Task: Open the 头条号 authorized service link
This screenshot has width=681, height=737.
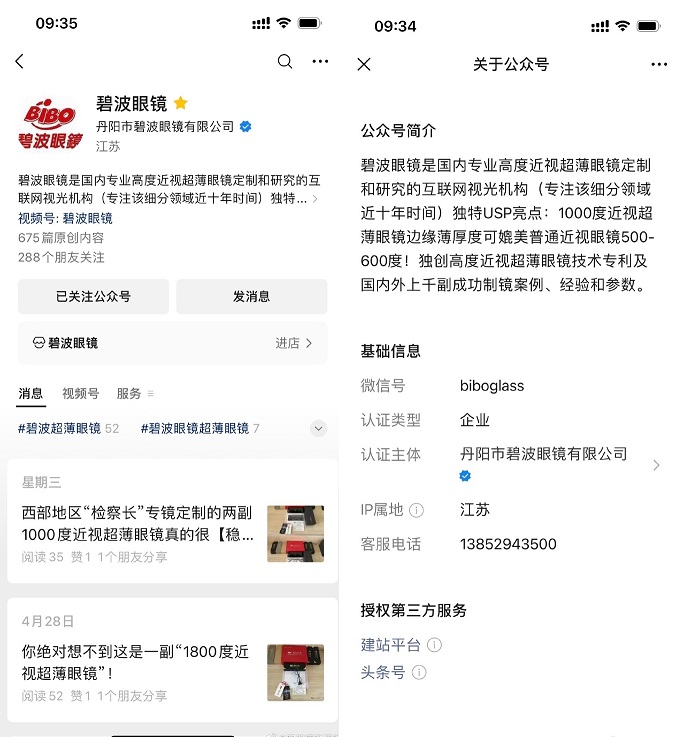Action: (383, 672)
